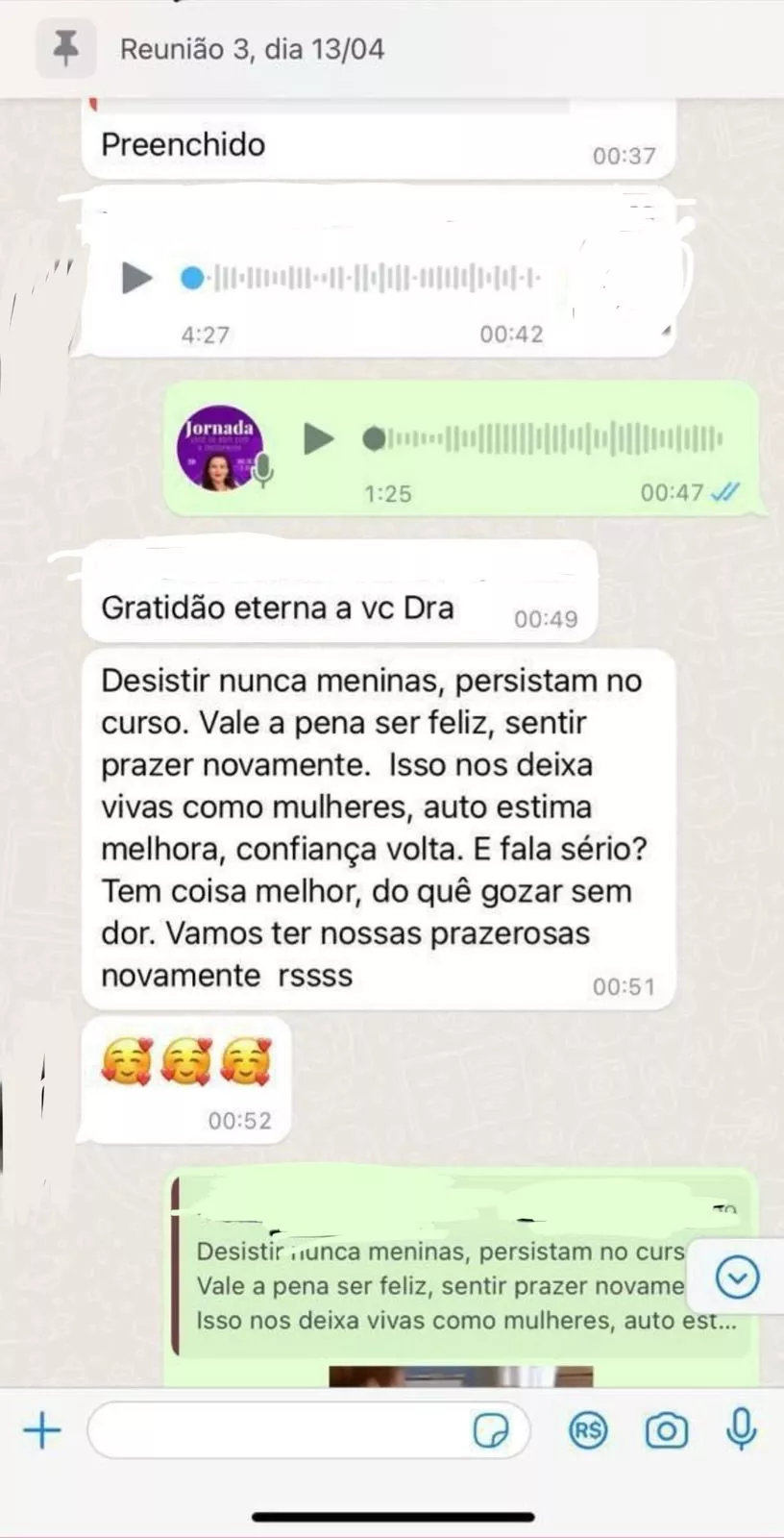The height and width of the screenshot is (1538, 784).
Task: Jump to the latest messages arrow
Action: pyautogui.click(x=738, y=1278)
